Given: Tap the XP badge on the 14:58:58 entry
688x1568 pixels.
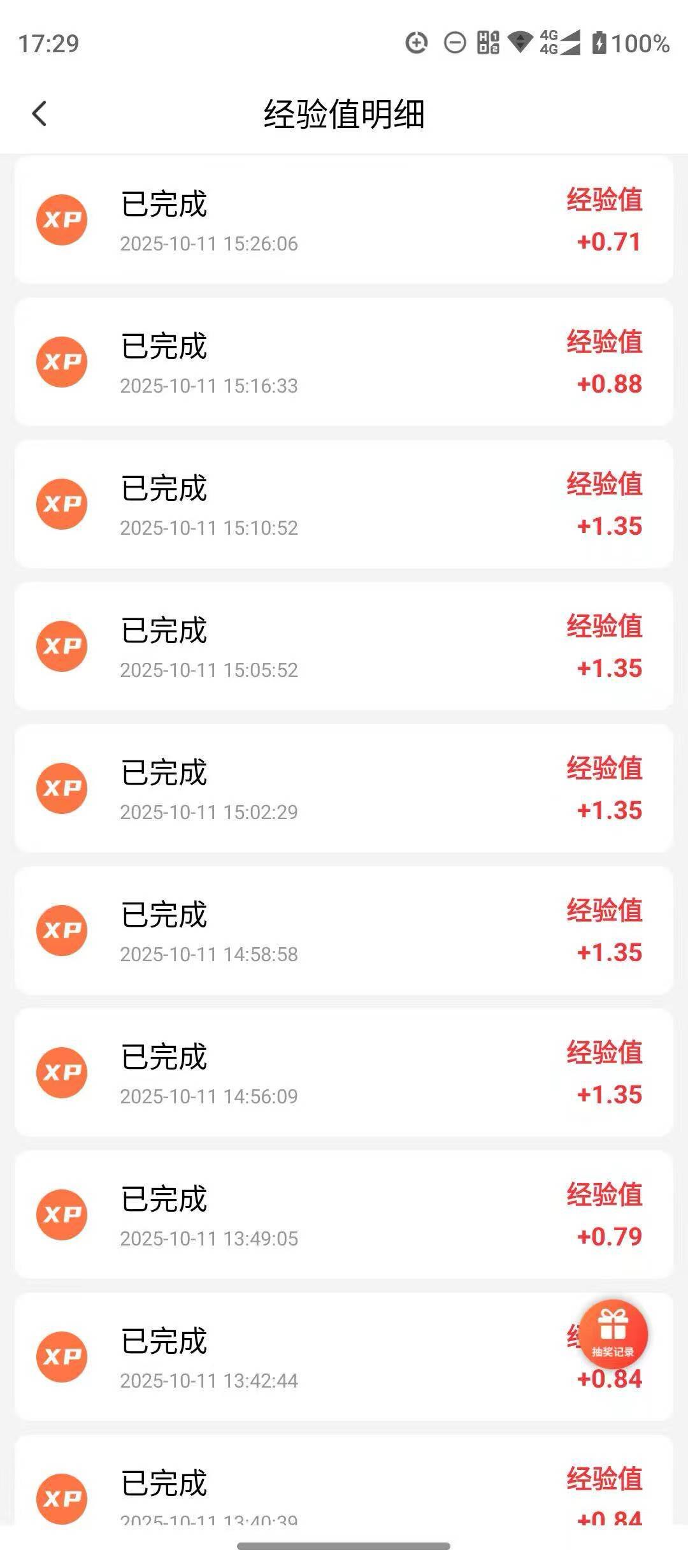Looking at the screenshot, I should point(62,930).
